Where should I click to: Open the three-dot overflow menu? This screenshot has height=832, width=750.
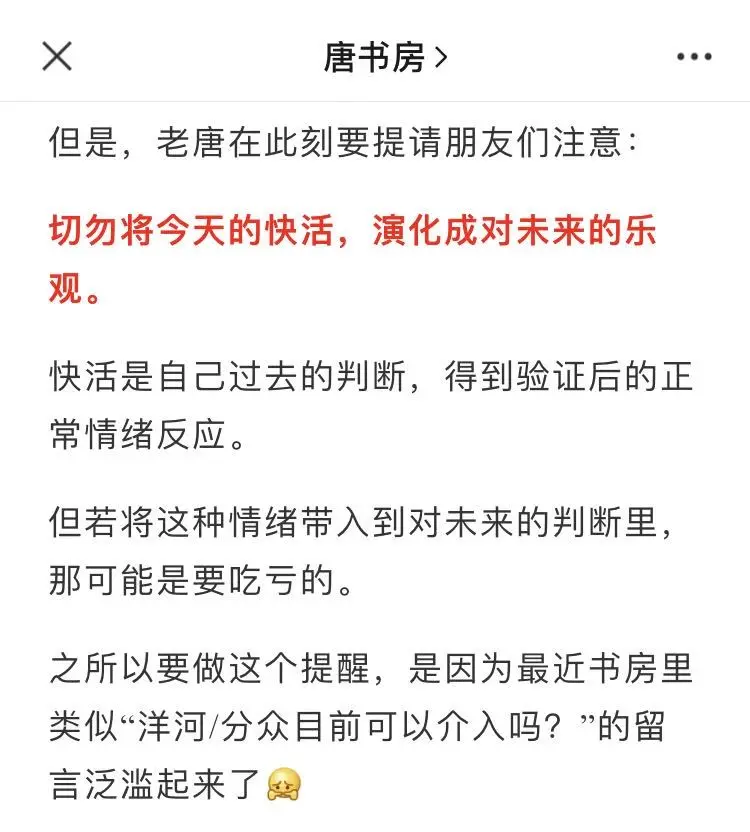[693, 57]
